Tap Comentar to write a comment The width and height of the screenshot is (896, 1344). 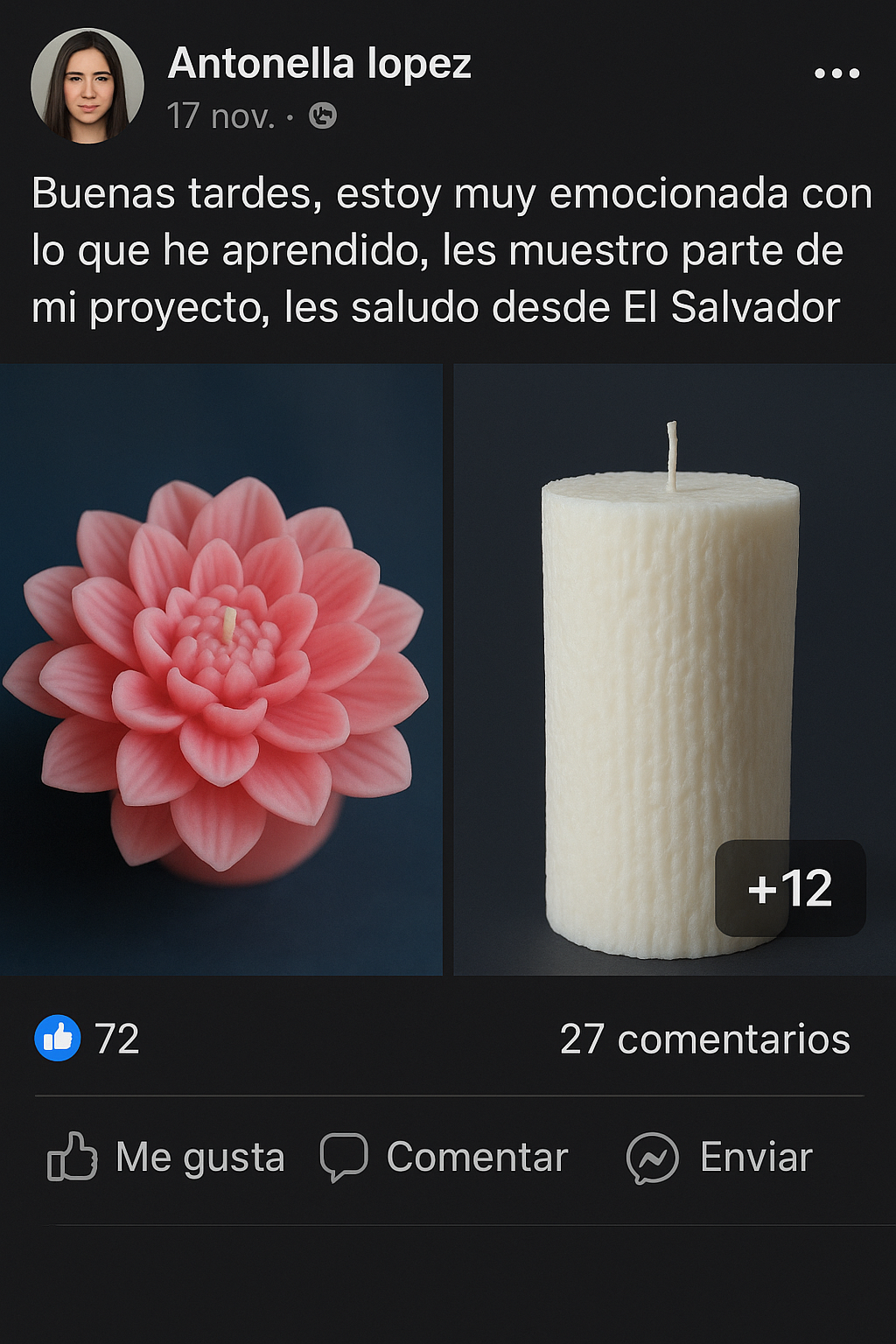[x=444, y=1157]
